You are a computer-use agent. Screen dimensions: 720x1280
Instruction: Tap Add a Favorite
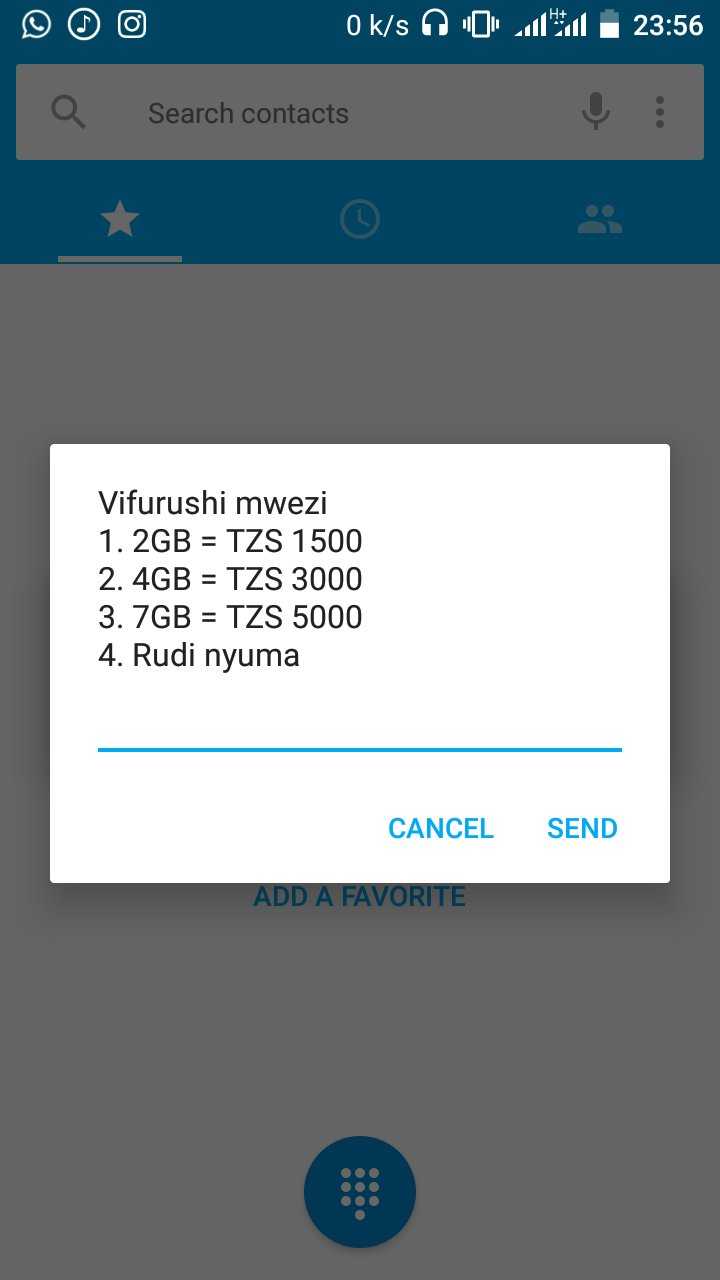(360, 896)
